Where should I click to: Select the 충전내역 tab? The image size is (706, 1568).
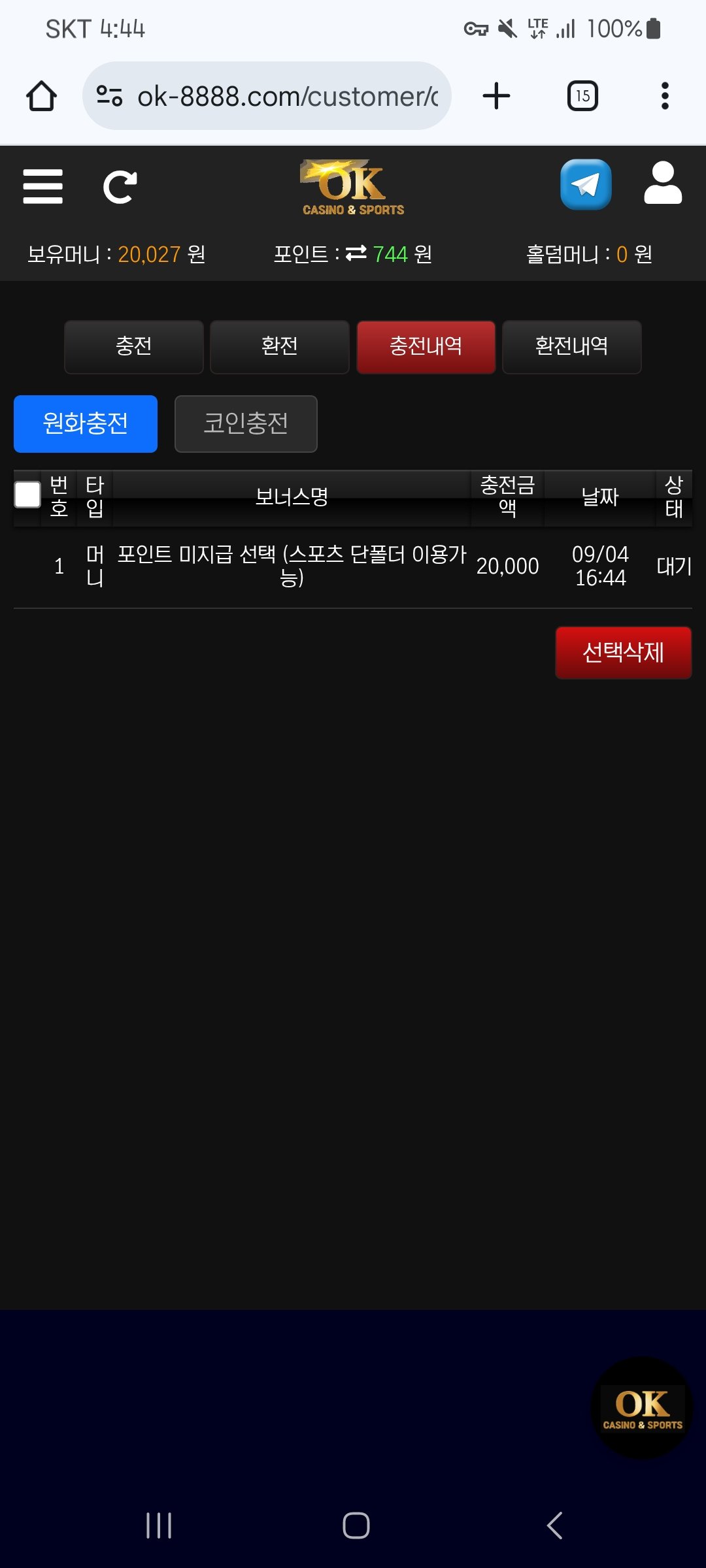(426, 346)
